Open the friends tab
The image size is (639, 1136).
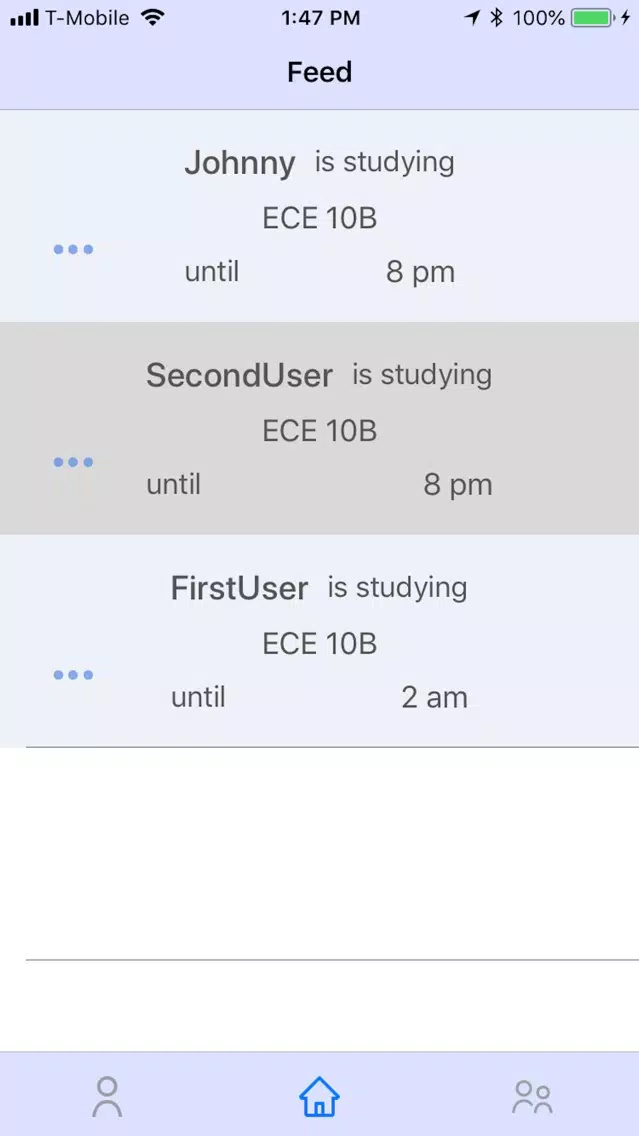532,1096
